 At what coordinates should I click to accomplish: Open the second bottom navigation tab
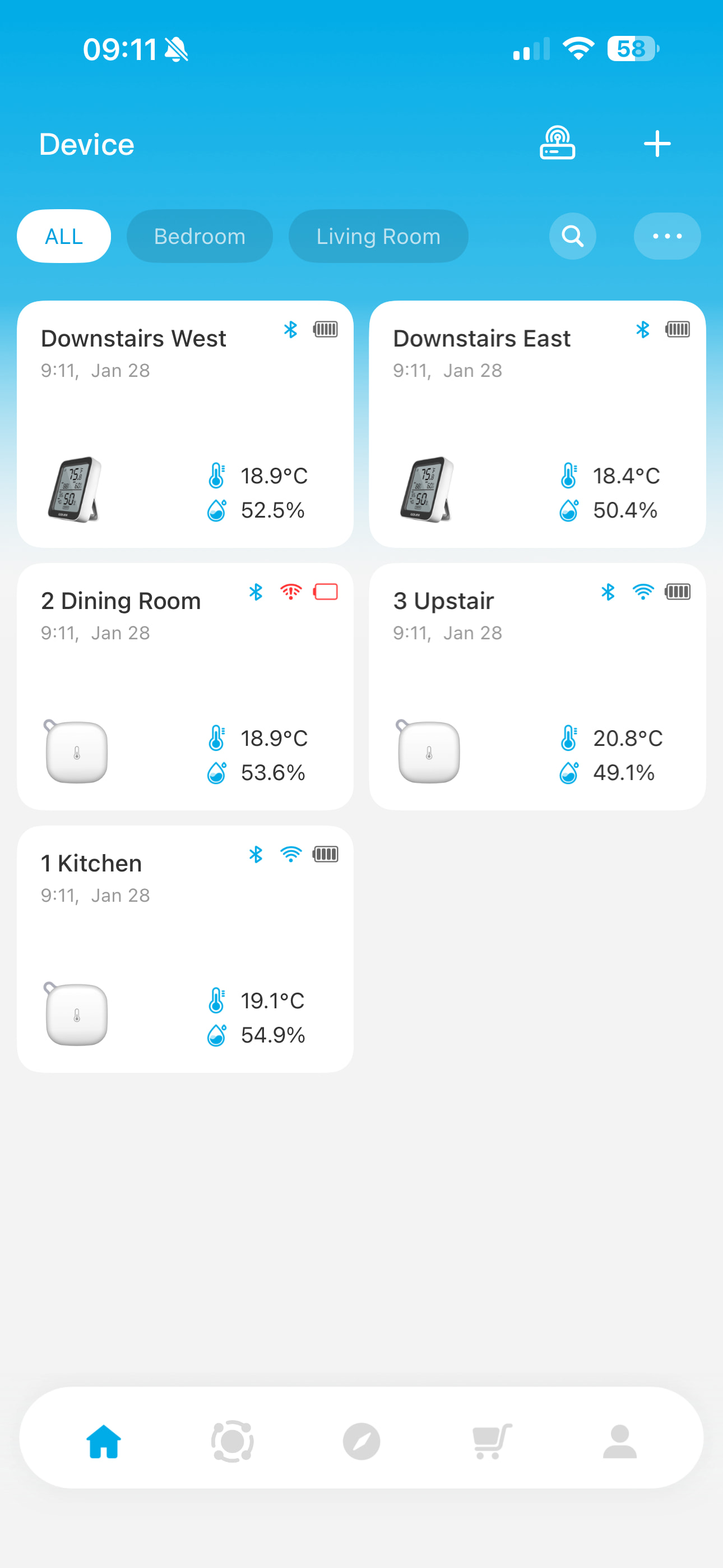coord(233,1441)
